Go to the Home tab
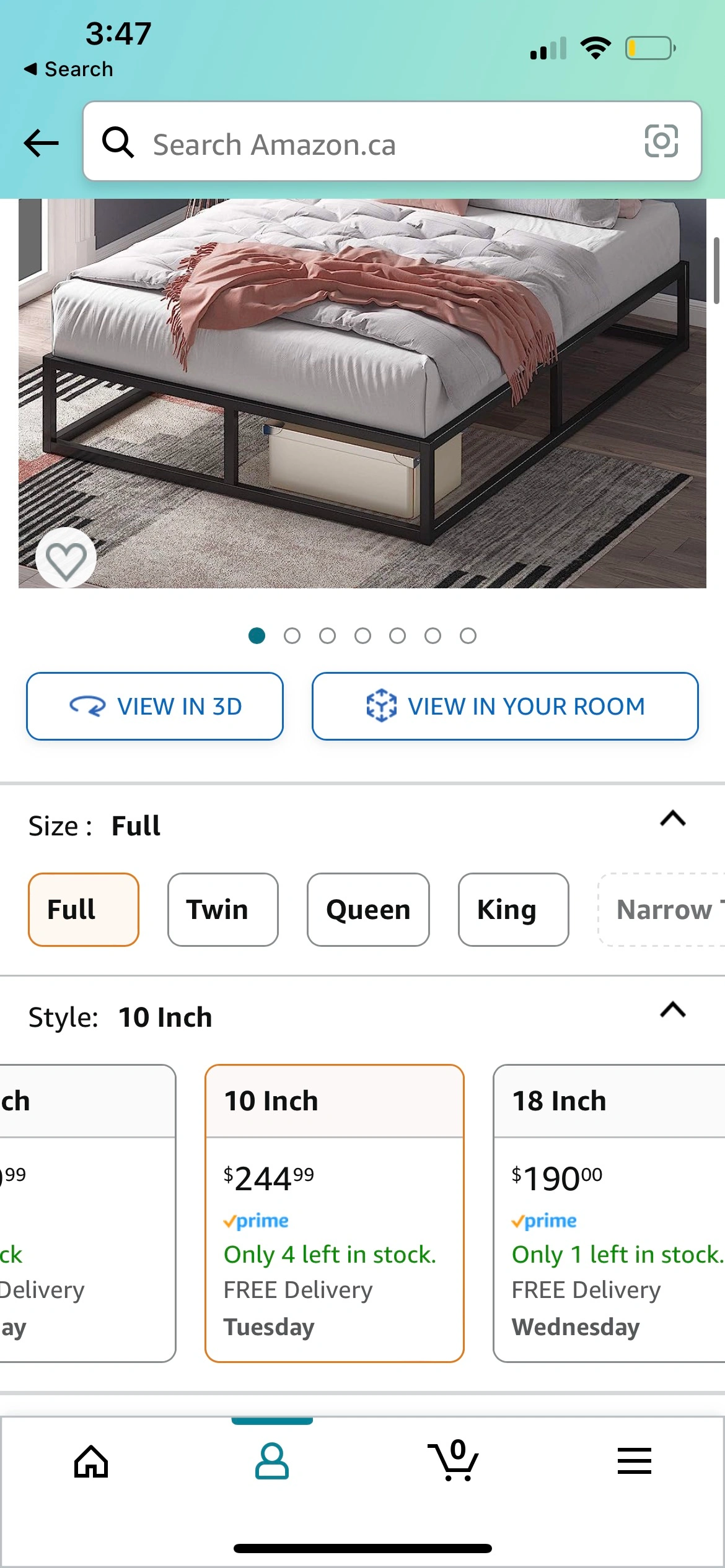Image resolution: width=725 pixels, height=1568 pixels. pyautogui.click(x=91, y=1461)
